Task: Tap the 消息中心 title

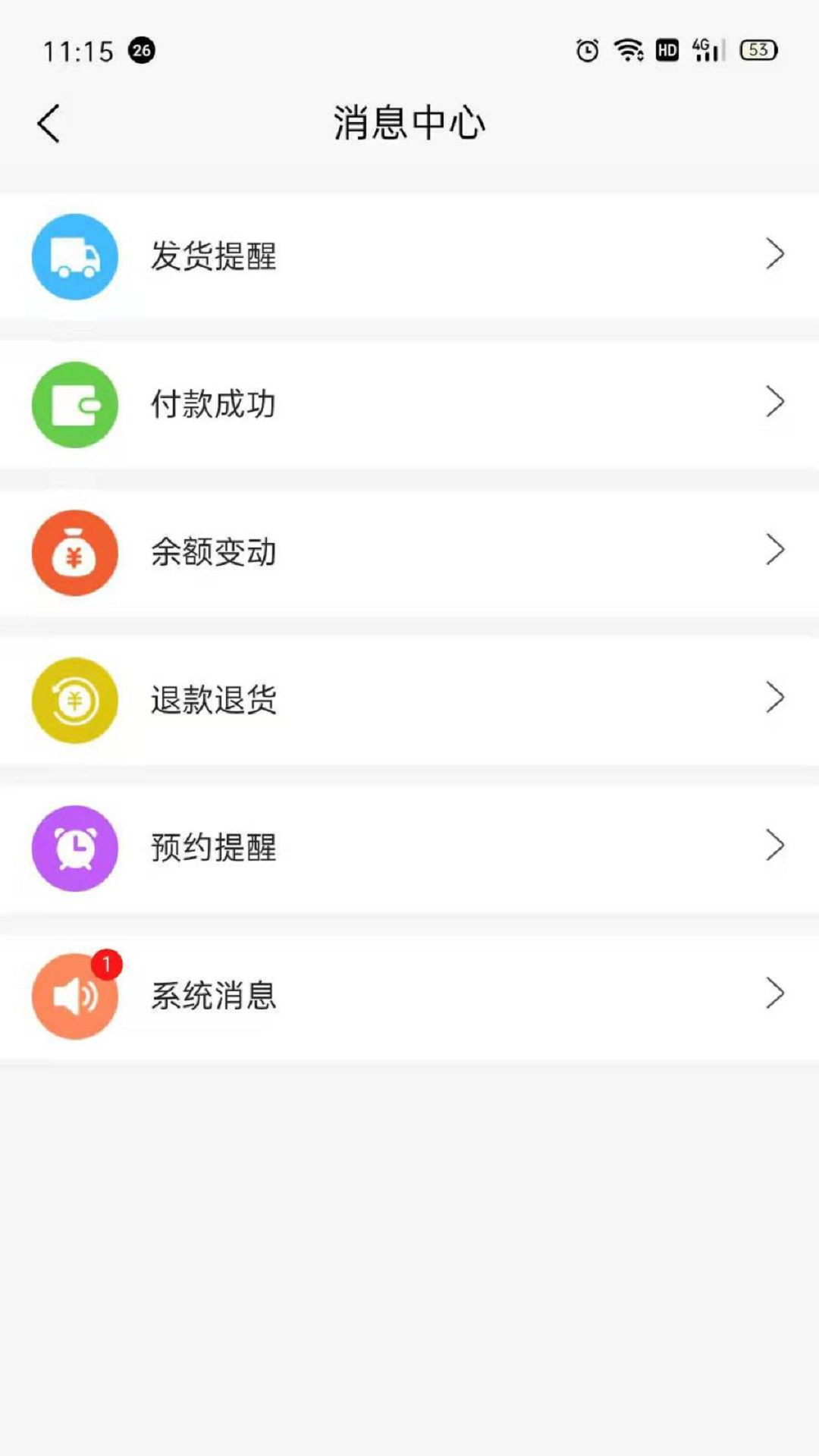Action: (409, 123)
